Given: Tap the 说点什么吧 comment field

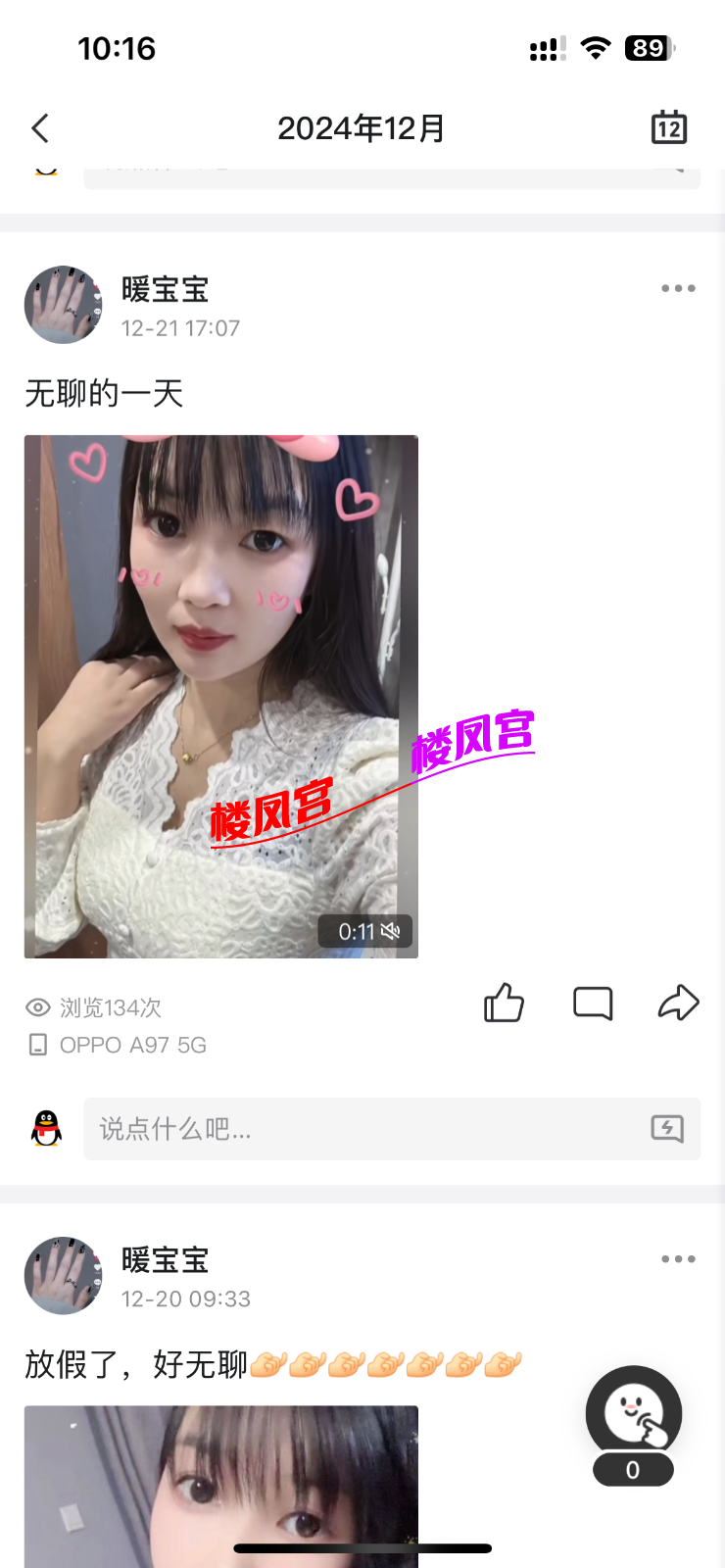Looking at the screenshot, I should [x=362, y=1129].
